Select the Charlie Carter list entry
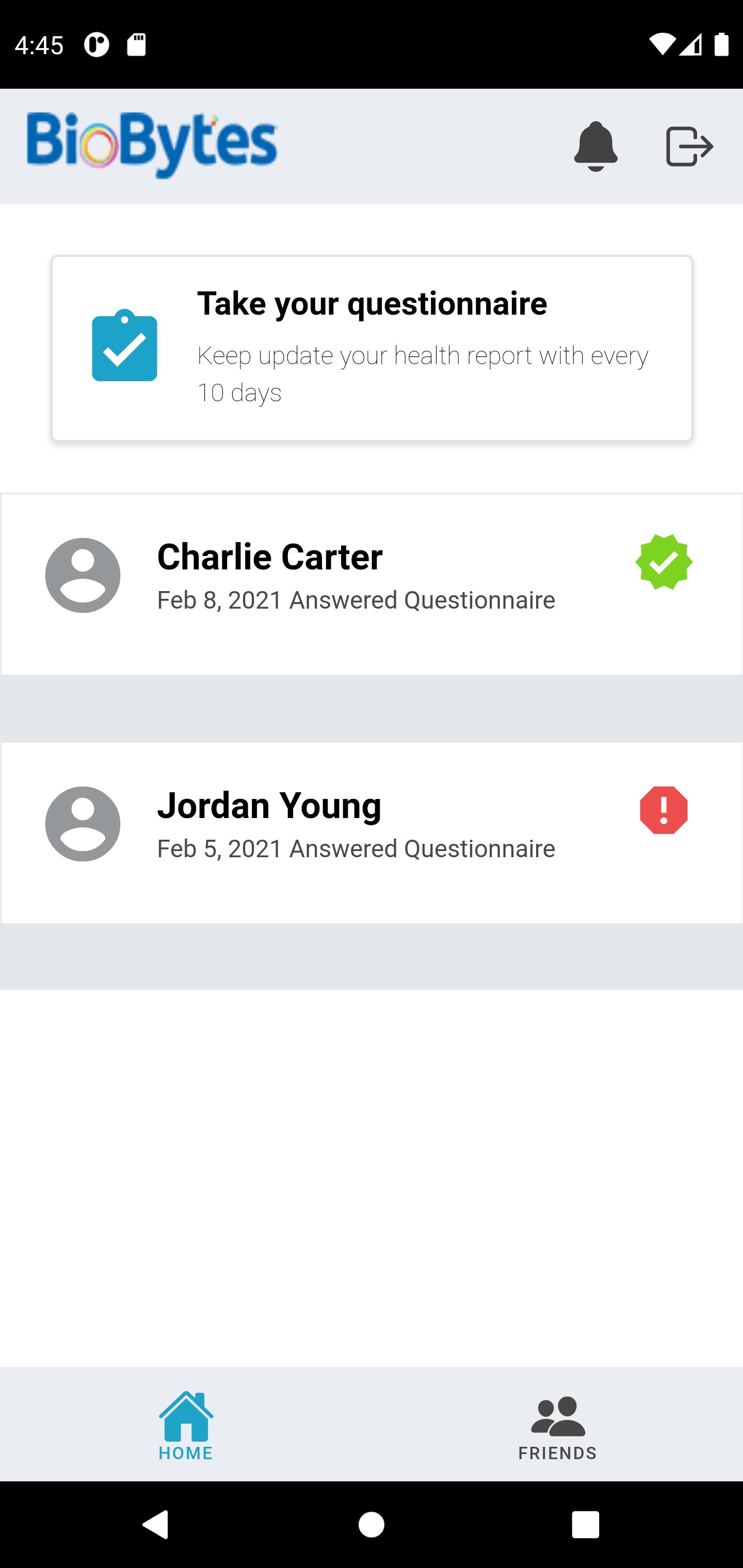The image size is (743, 1568). [x=372, y=575]
